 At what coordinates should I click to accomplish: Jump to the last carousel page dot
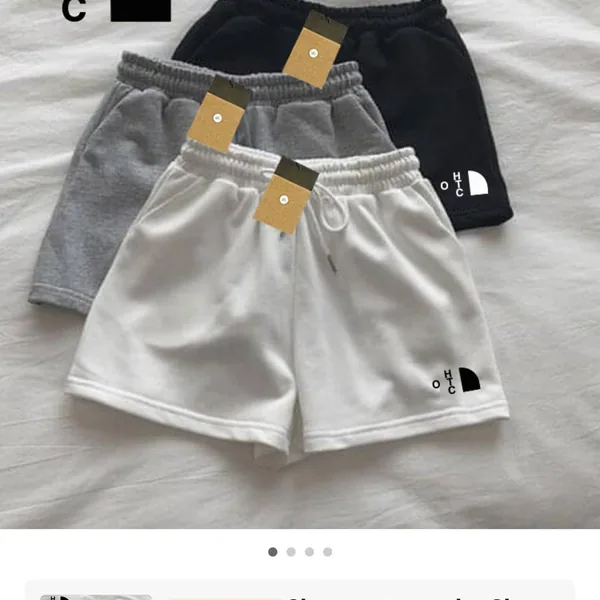pyautogui.click(x=327, y=552)
